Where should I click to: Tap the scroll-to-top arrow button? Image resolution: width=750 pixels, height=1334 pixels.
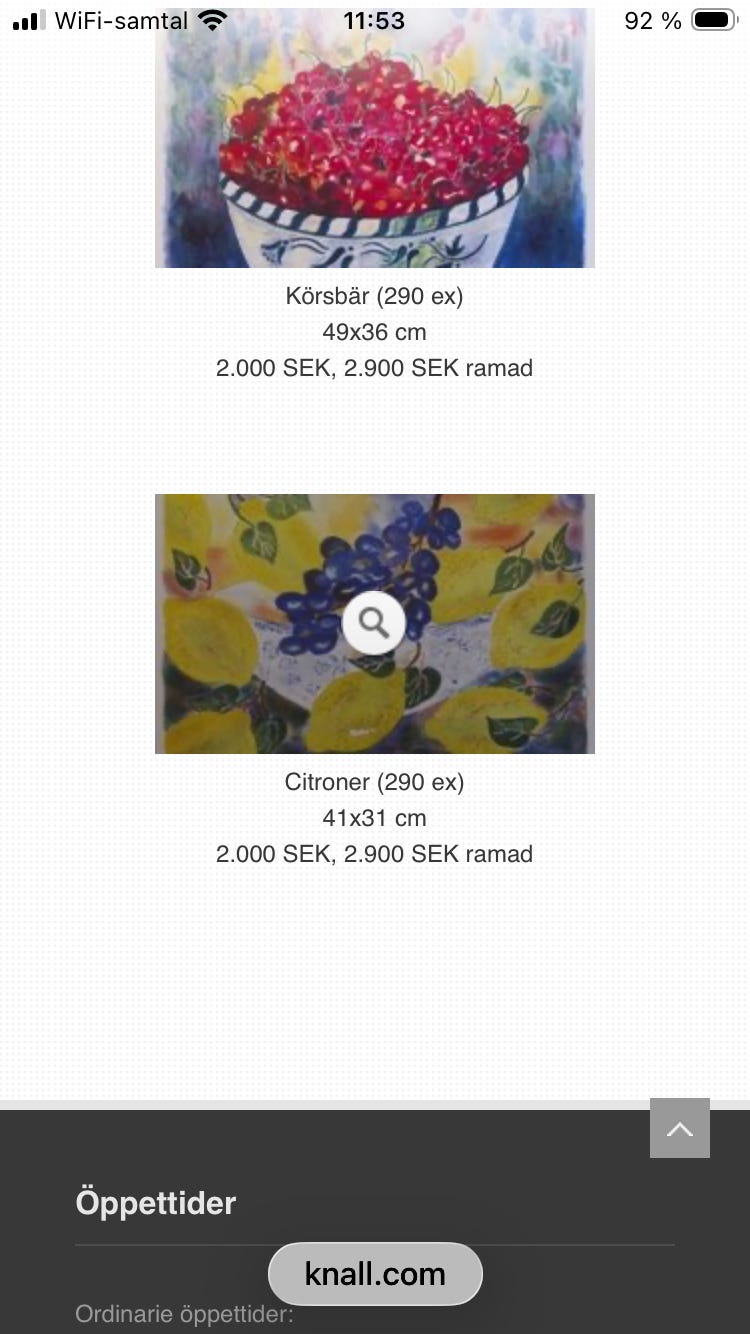point(679,1128)
